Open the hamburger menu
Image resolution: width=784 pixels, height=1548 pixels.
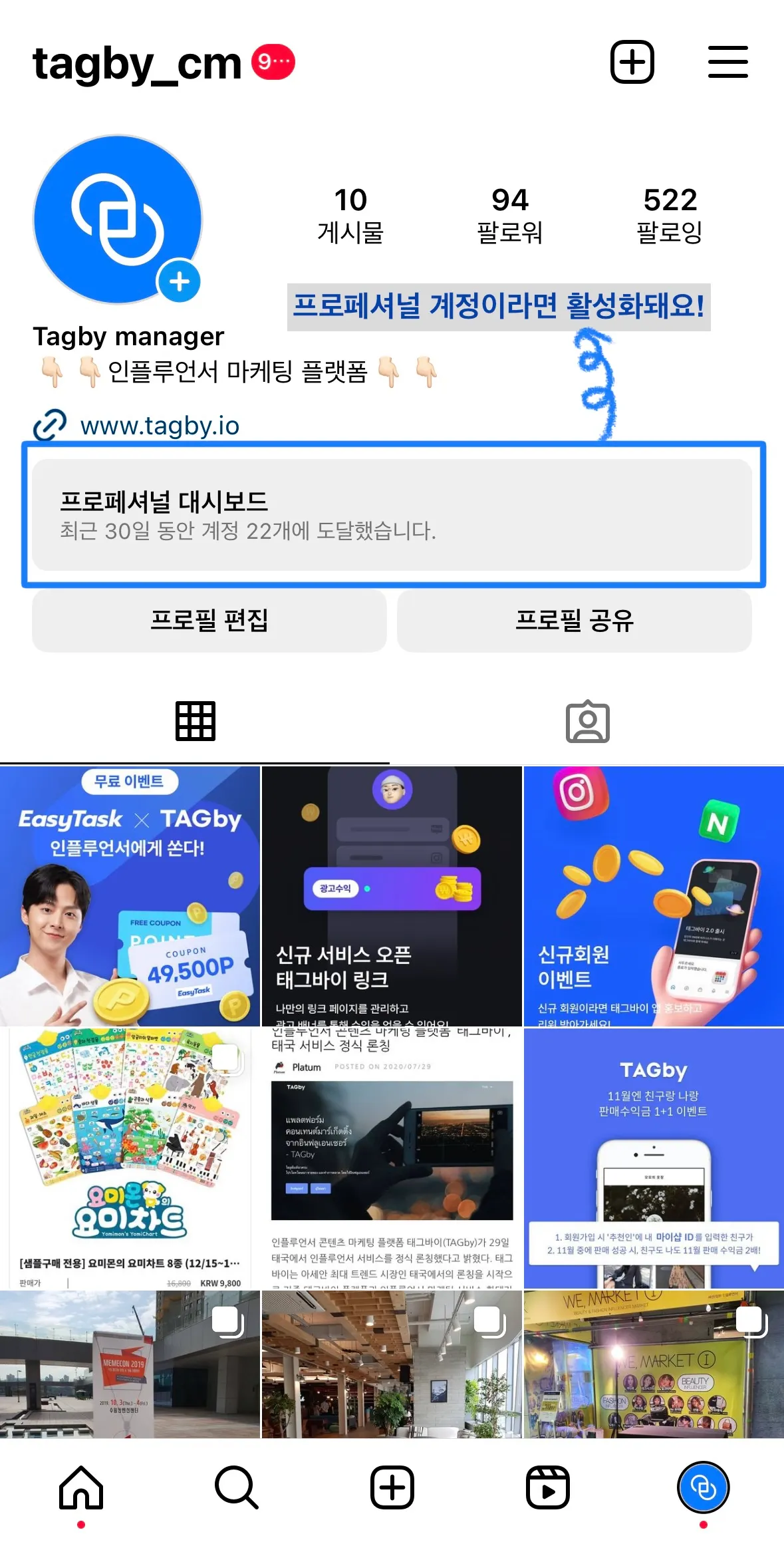(x=727, y=63)
